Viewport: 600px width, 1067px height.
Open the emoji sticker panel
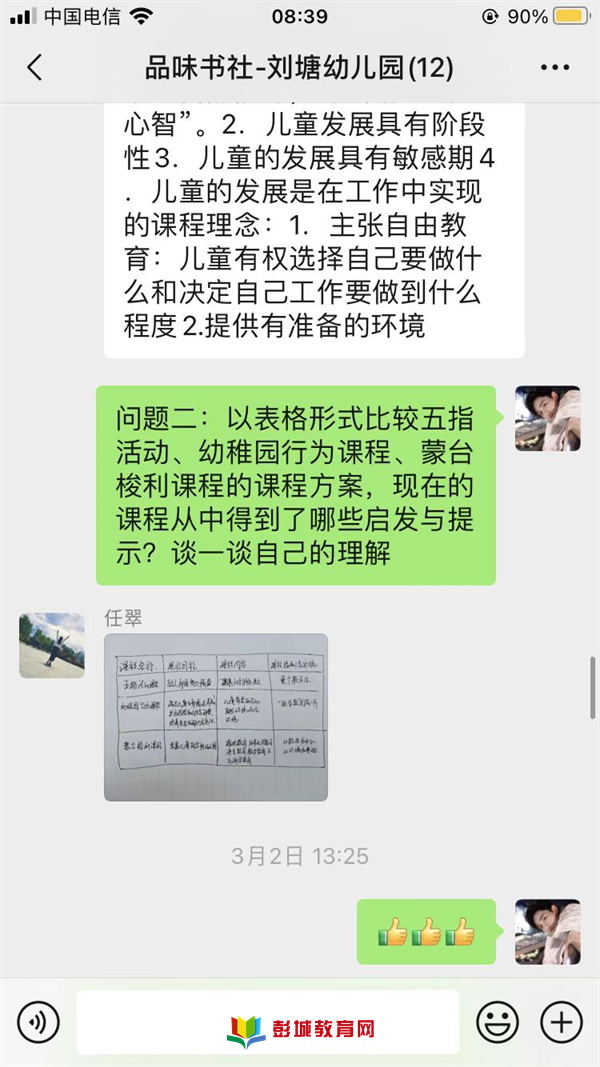497,1021
